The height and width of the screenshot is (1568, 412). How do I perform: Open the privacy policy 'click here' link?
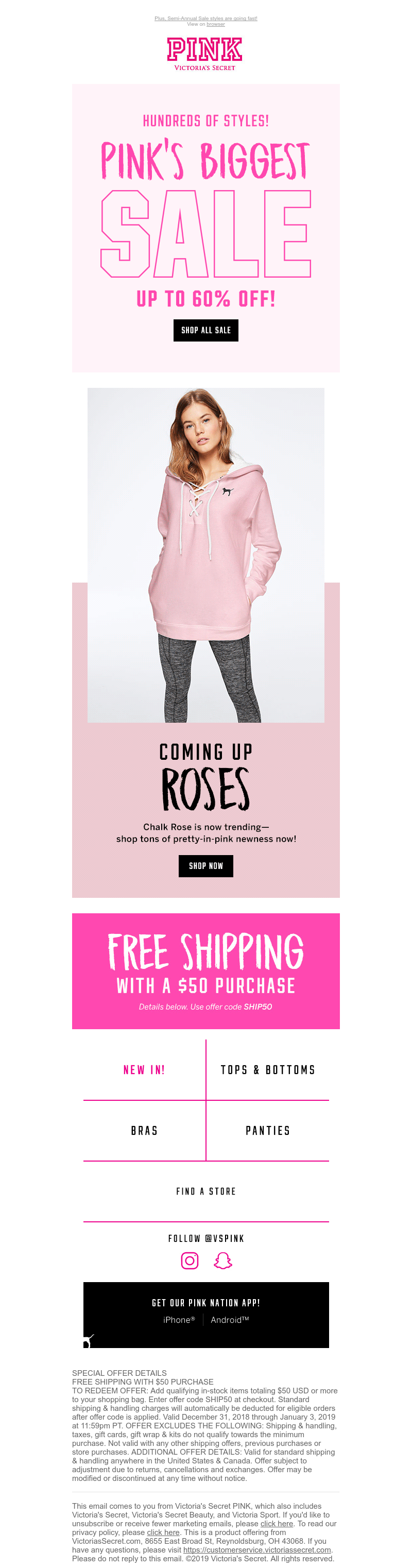[x=163, y=1532]
